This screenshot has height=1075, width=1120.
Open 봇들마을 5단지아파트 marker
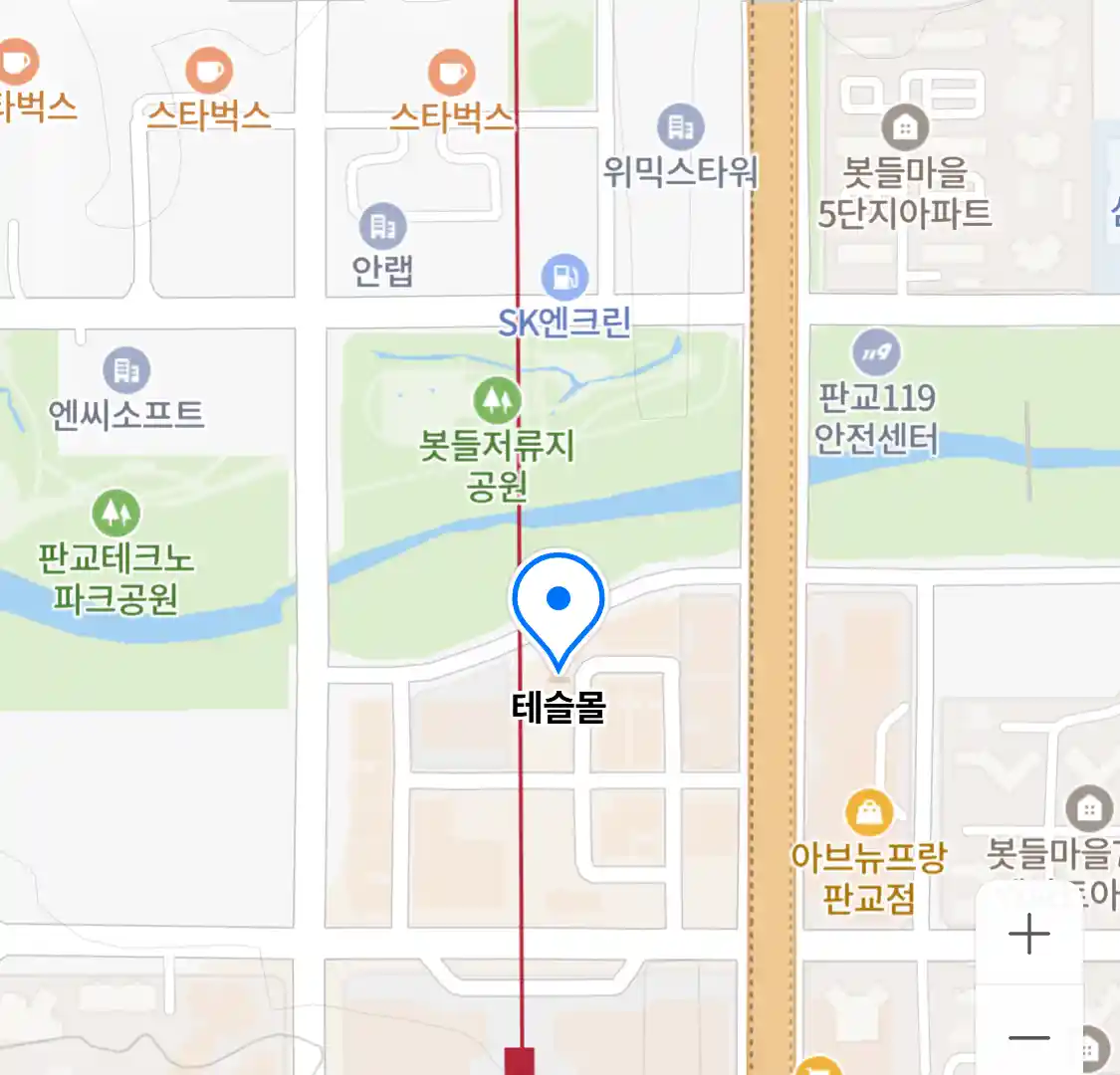click(x=905, y=127)
